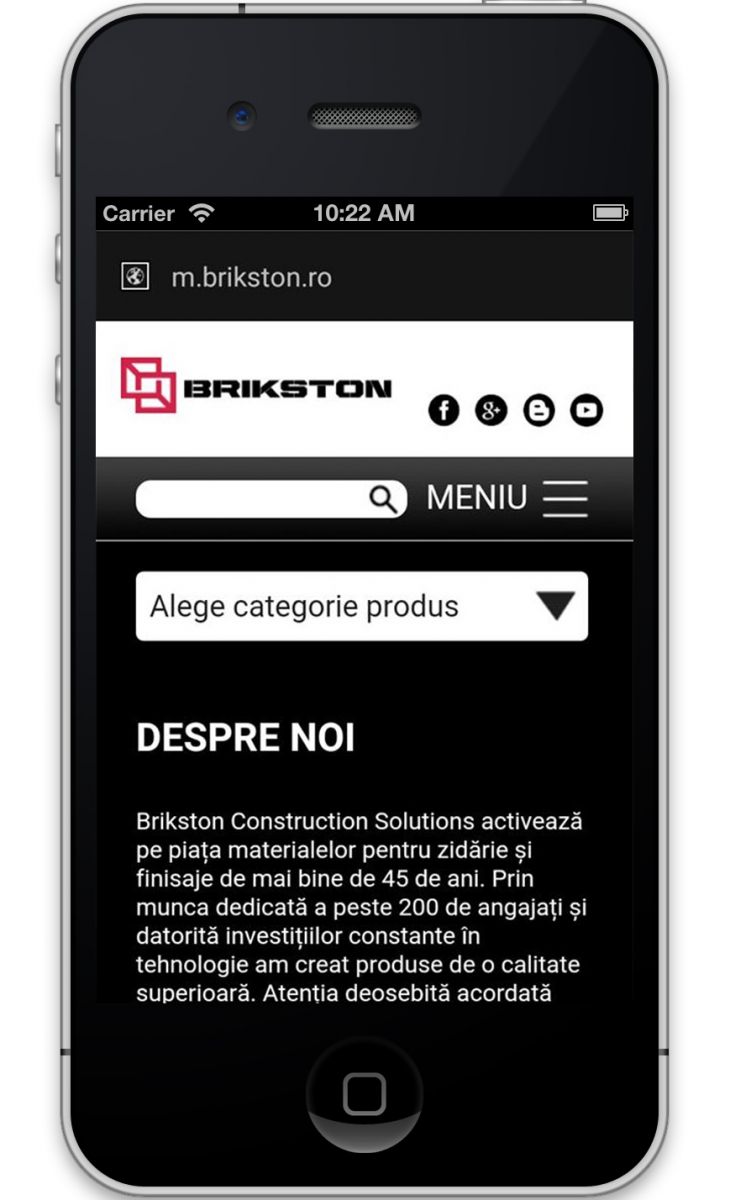Open the Blogger icon link
Image resolution: width=751 pixels, height=1200 pixels.
pos(539,410)
